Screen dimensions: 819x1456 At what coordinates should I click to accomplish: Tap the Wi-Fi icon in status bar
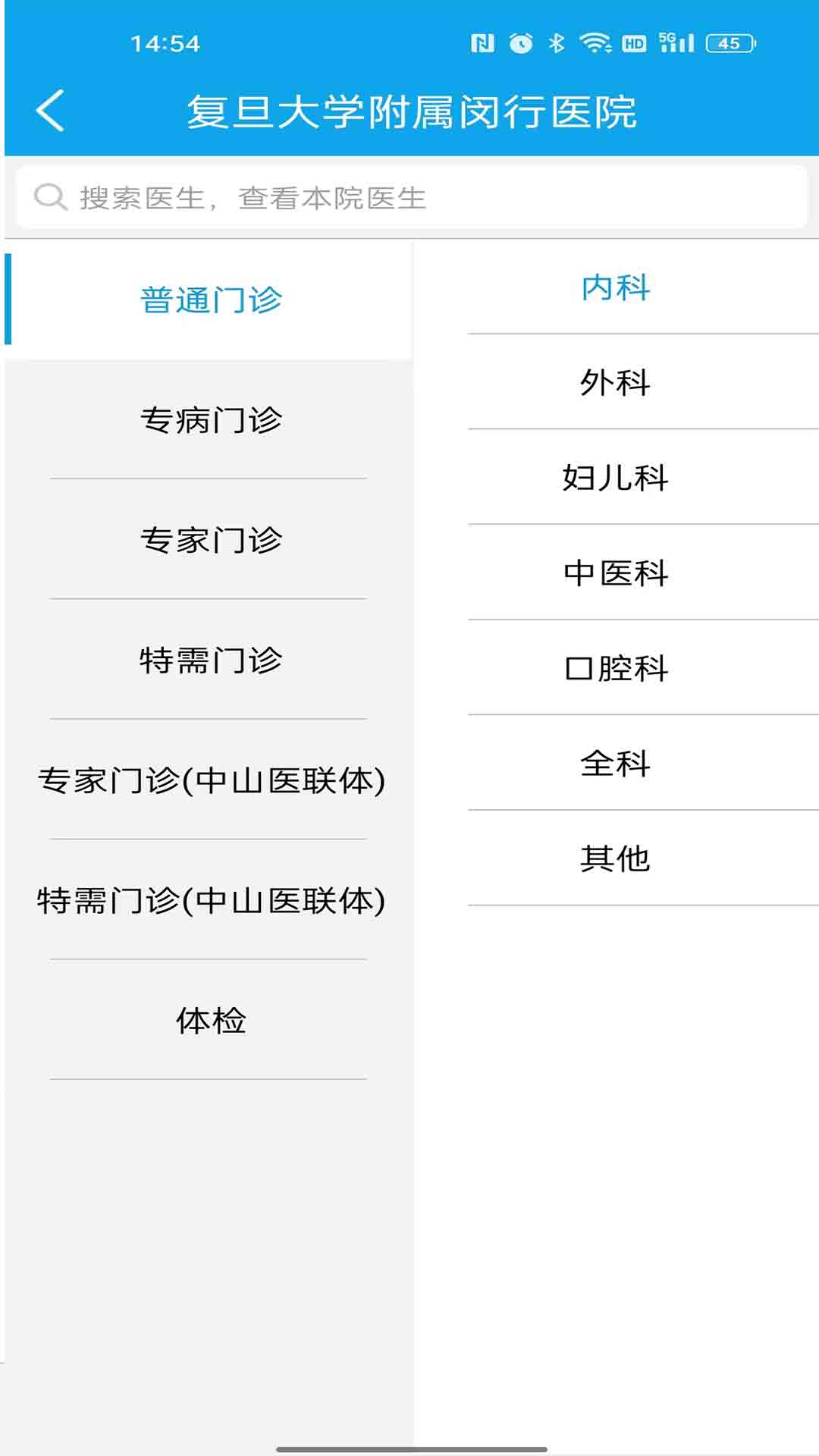tap(595, 43)
